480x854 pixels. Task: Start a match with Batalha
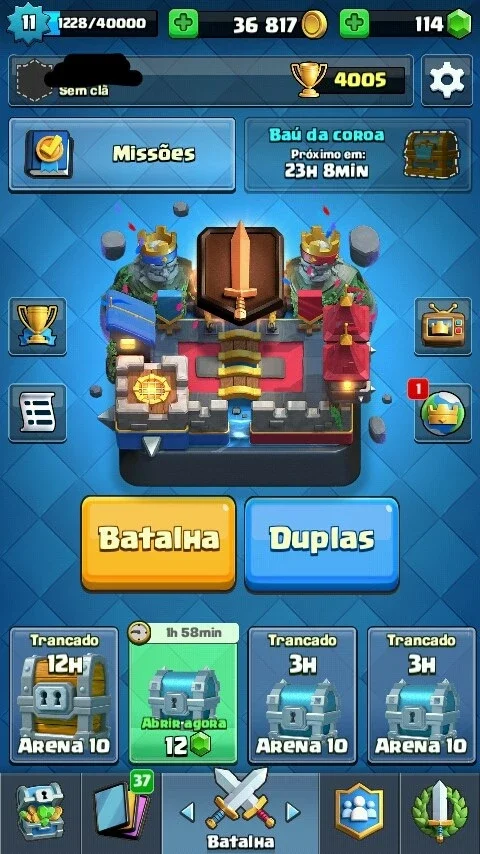[x=159, y=543]
